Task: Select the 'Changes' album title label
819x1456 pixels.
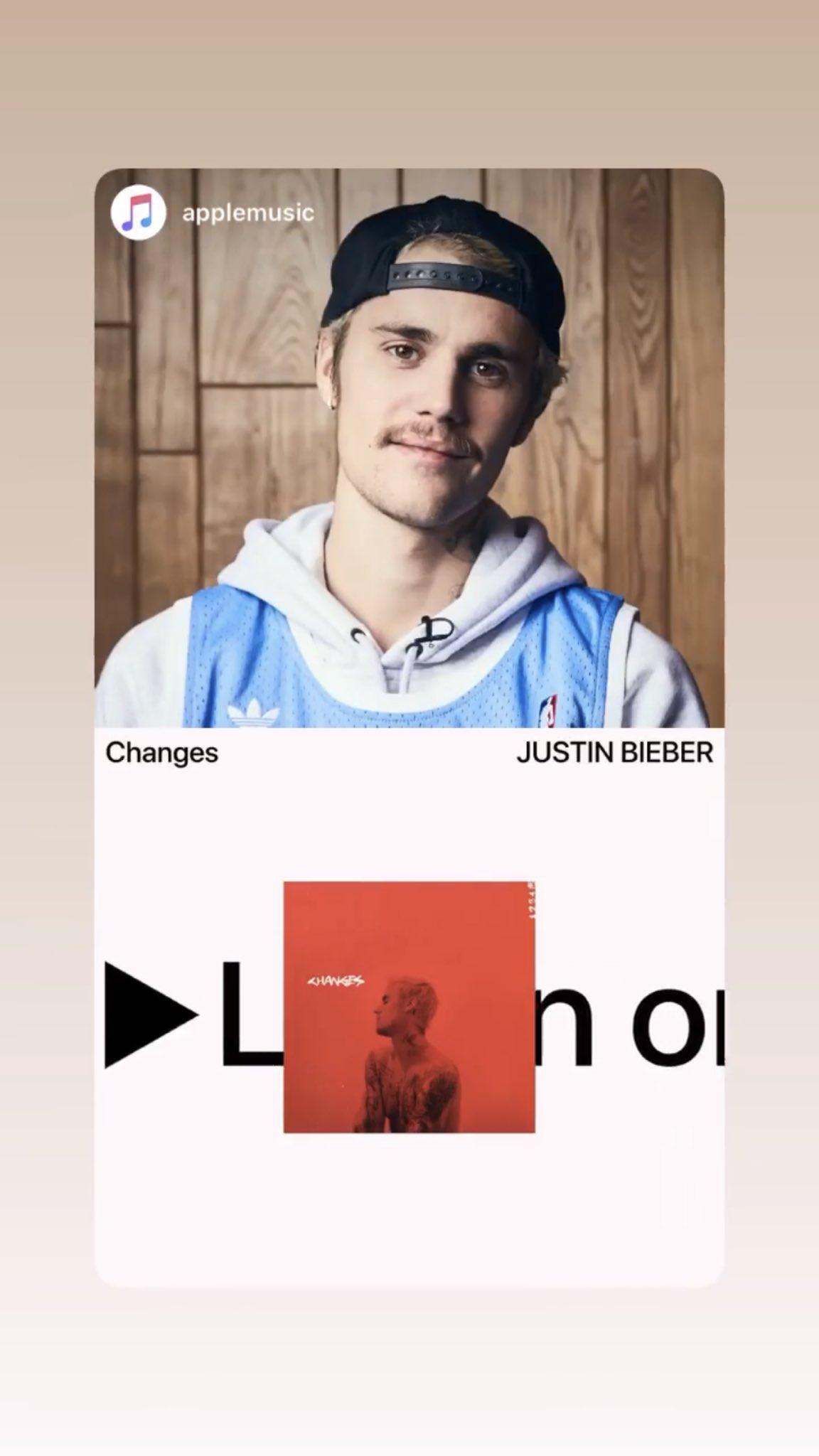Action: (162, 755)
